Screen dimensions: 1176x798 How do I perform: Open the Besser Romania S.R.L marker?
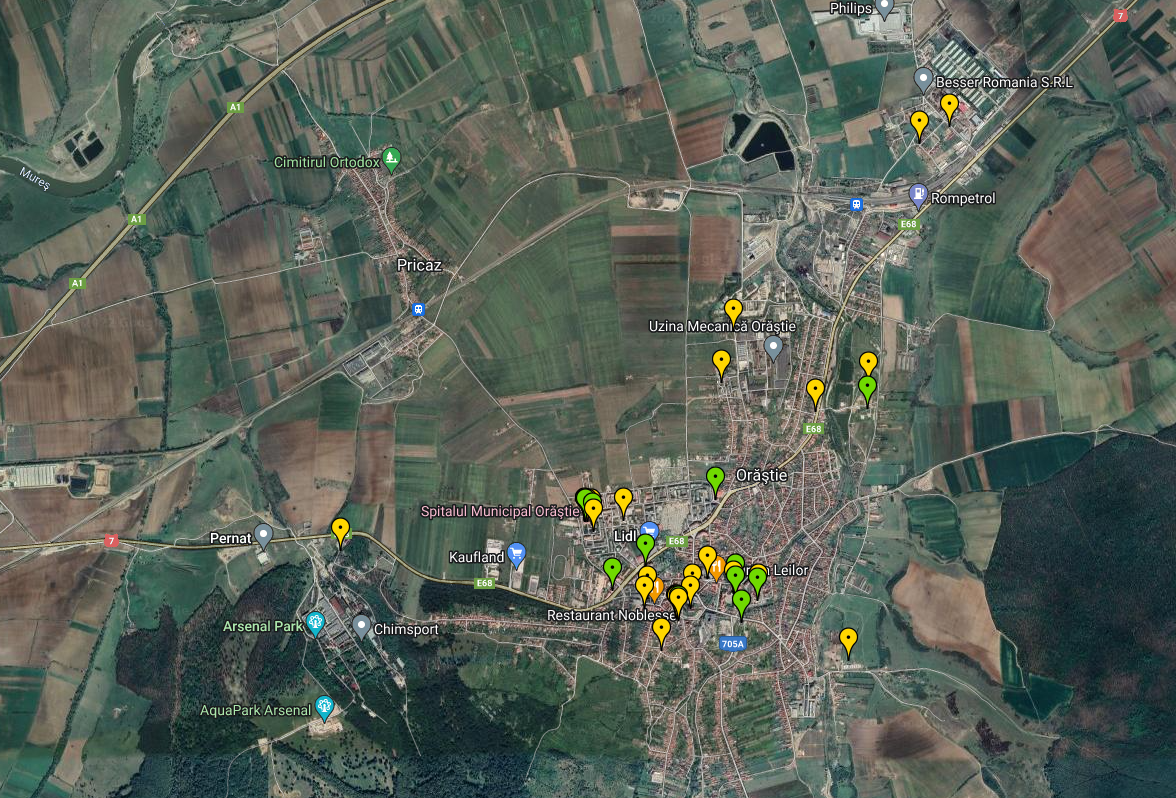point(923,78)
